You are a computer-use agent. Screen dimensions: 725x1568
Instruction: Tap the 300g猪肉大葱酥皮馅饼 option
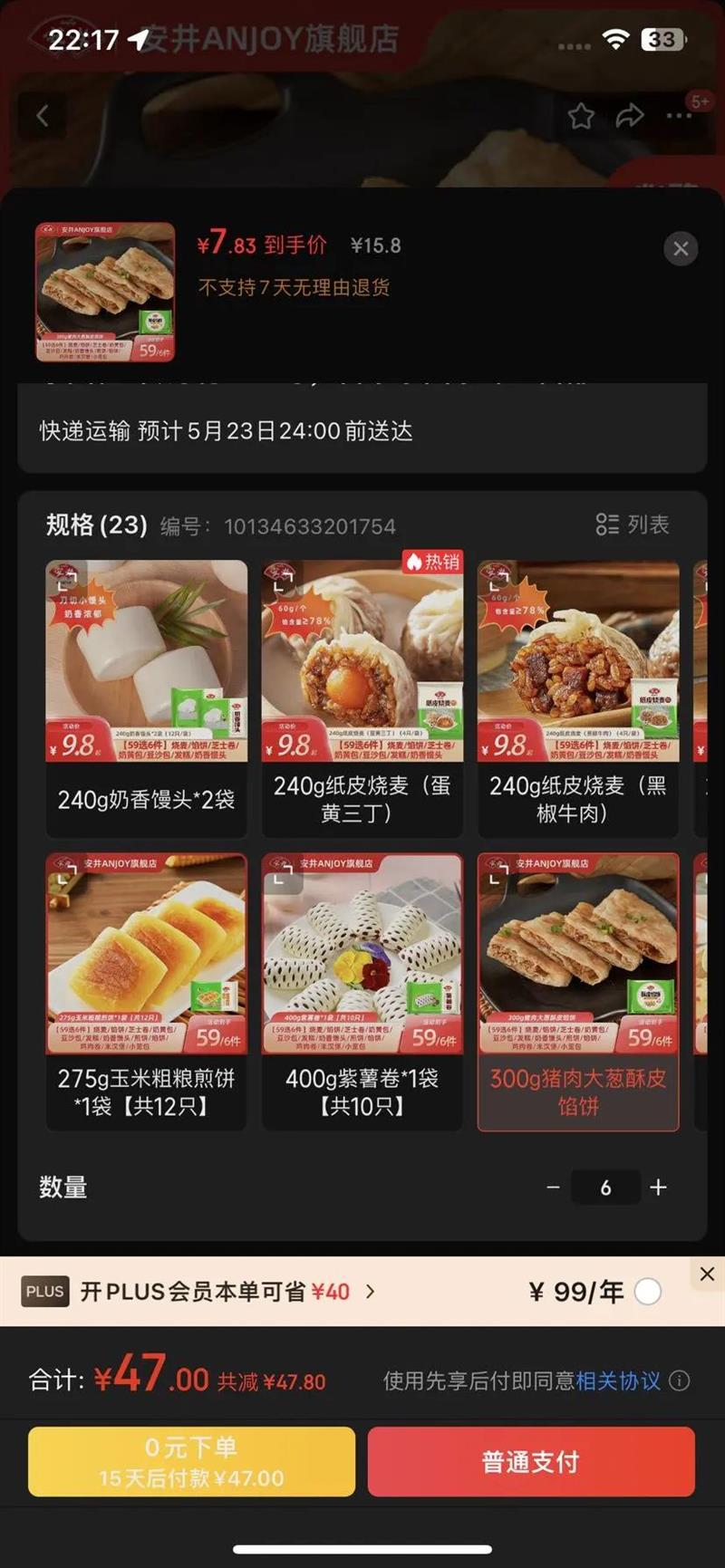(x=577, y=991)
